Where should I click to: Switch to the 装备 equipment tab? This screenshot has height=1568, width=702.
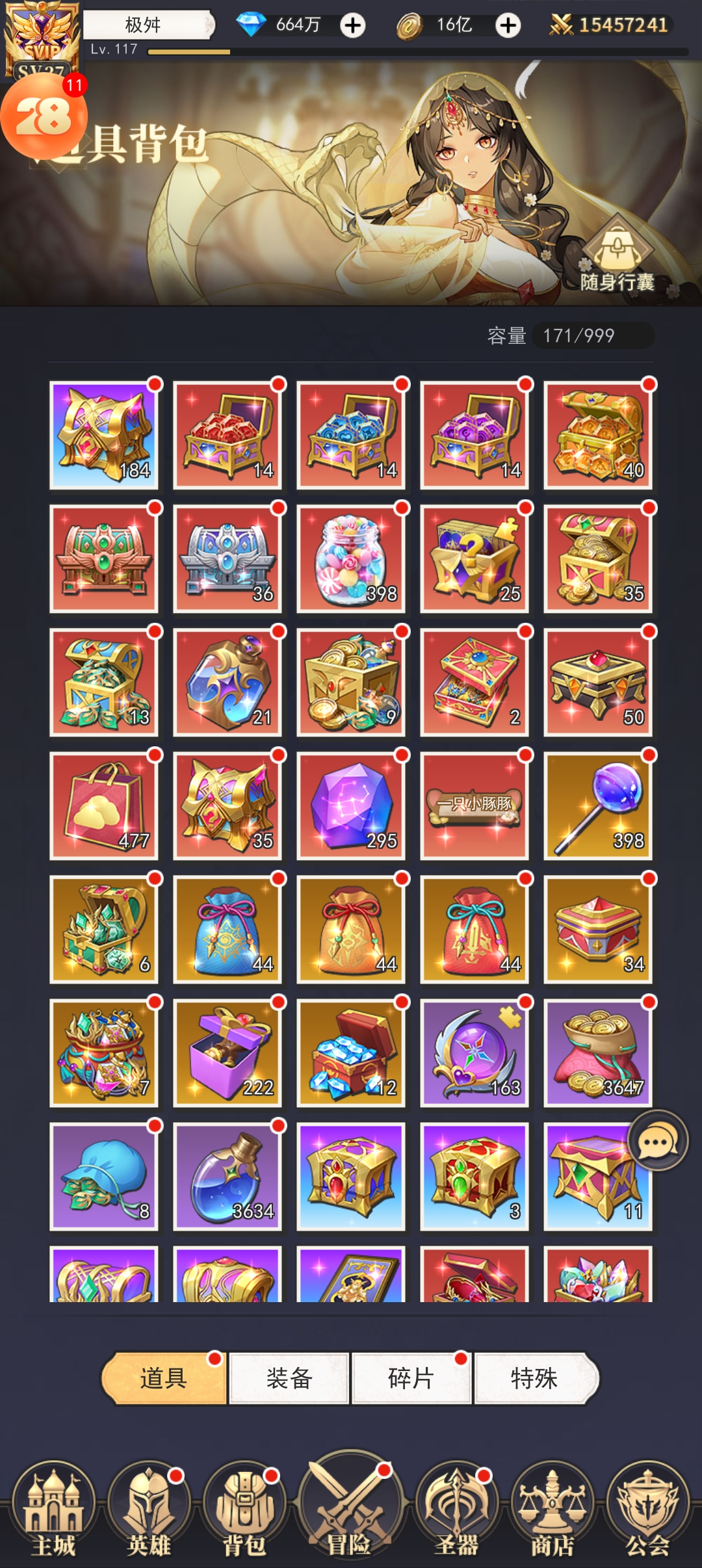pos(289,1378)
